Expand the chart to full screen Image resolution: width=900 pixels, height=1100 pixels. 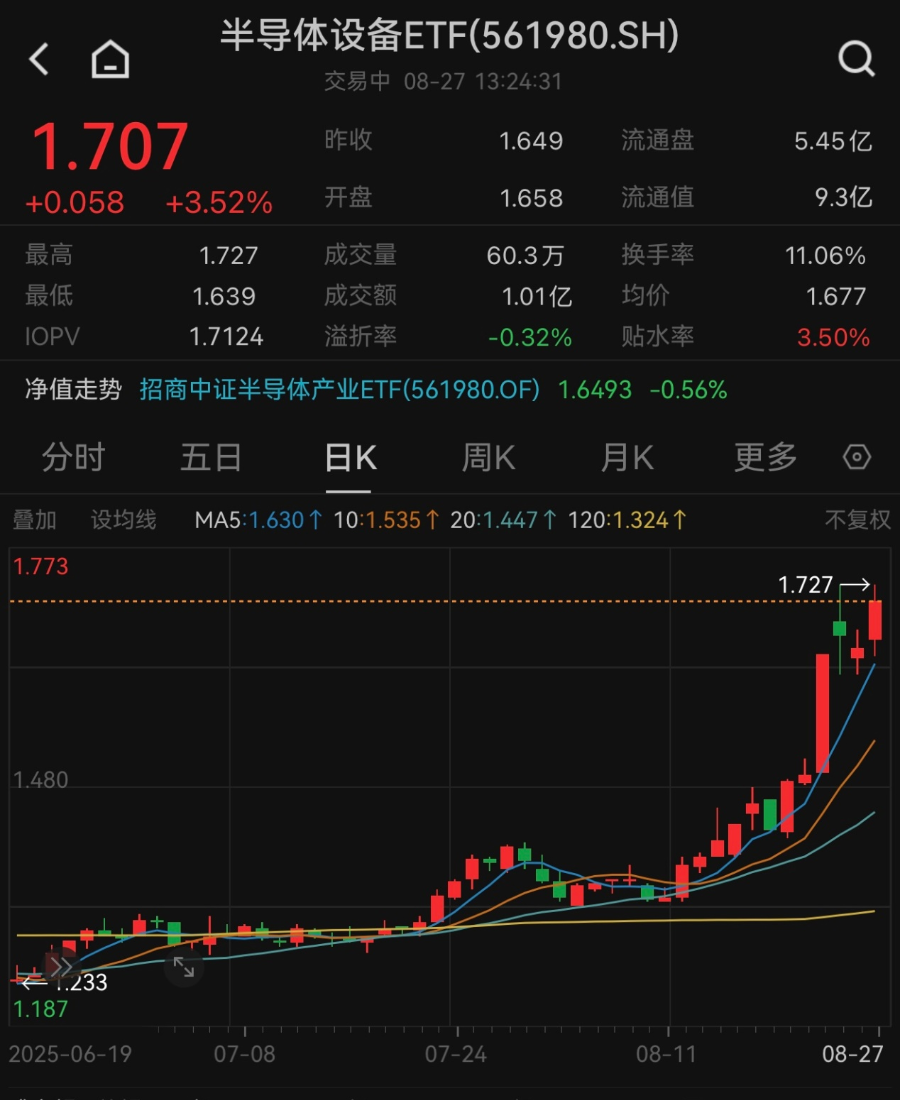pyautogui.click(x=184, y=967)
